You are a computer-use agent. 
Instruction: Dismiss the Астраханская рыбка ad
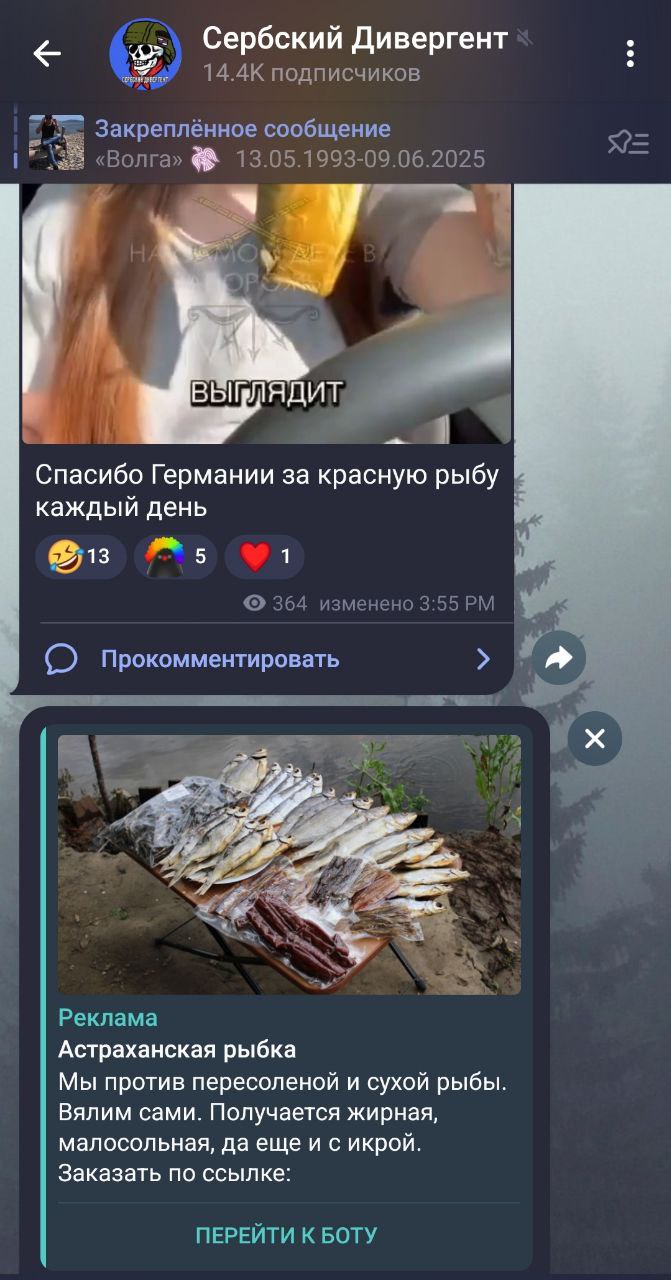[x=594, y=739]
